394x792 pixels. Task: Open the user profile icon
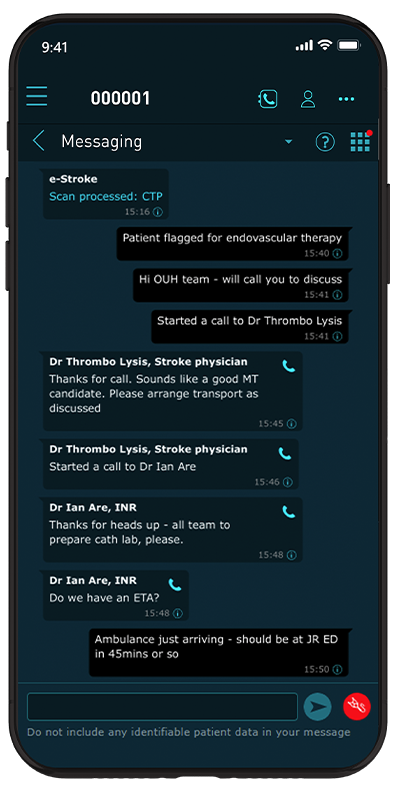click(308, 98)
